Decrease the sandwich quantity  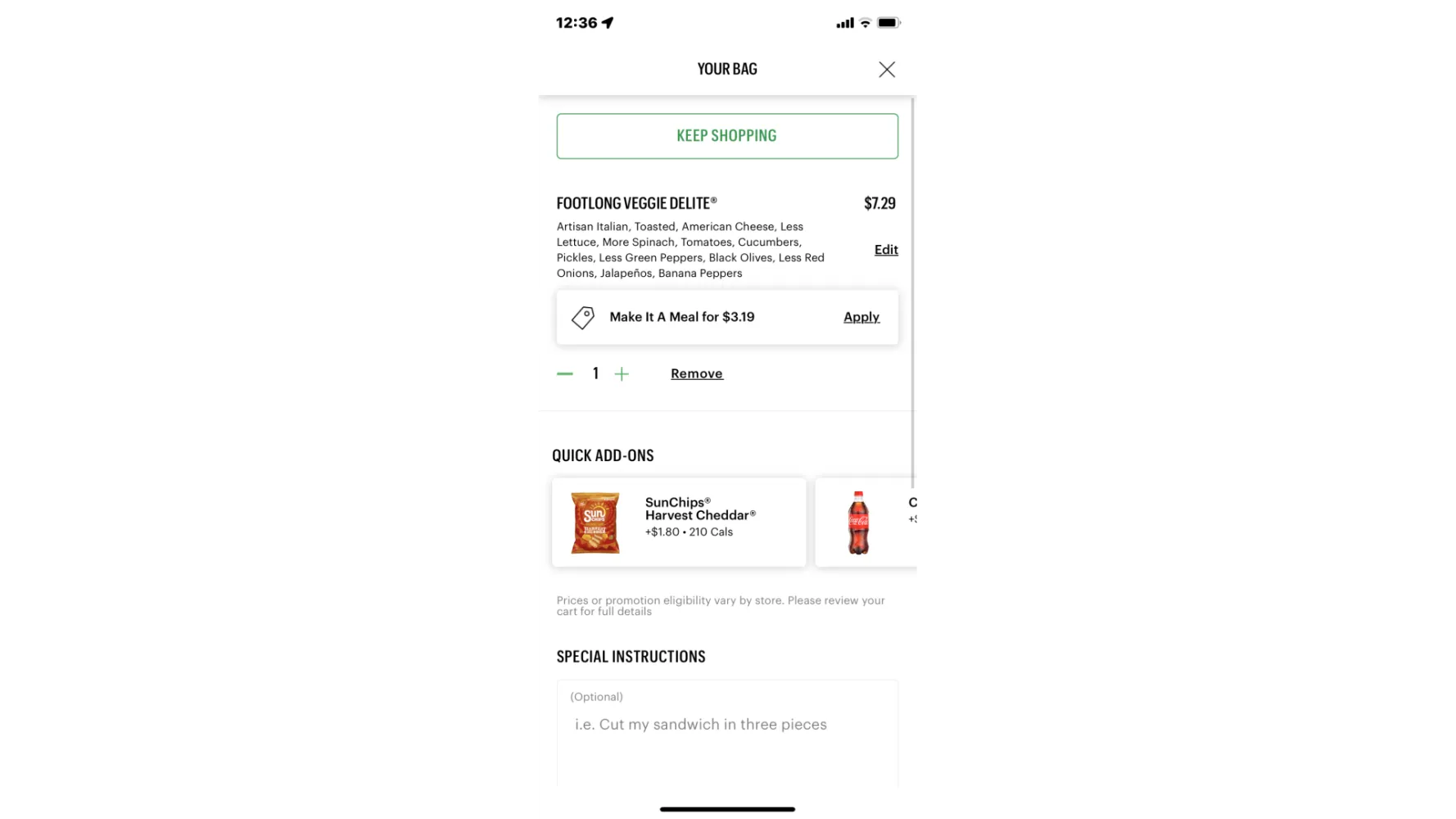click(x=565, y=373)
